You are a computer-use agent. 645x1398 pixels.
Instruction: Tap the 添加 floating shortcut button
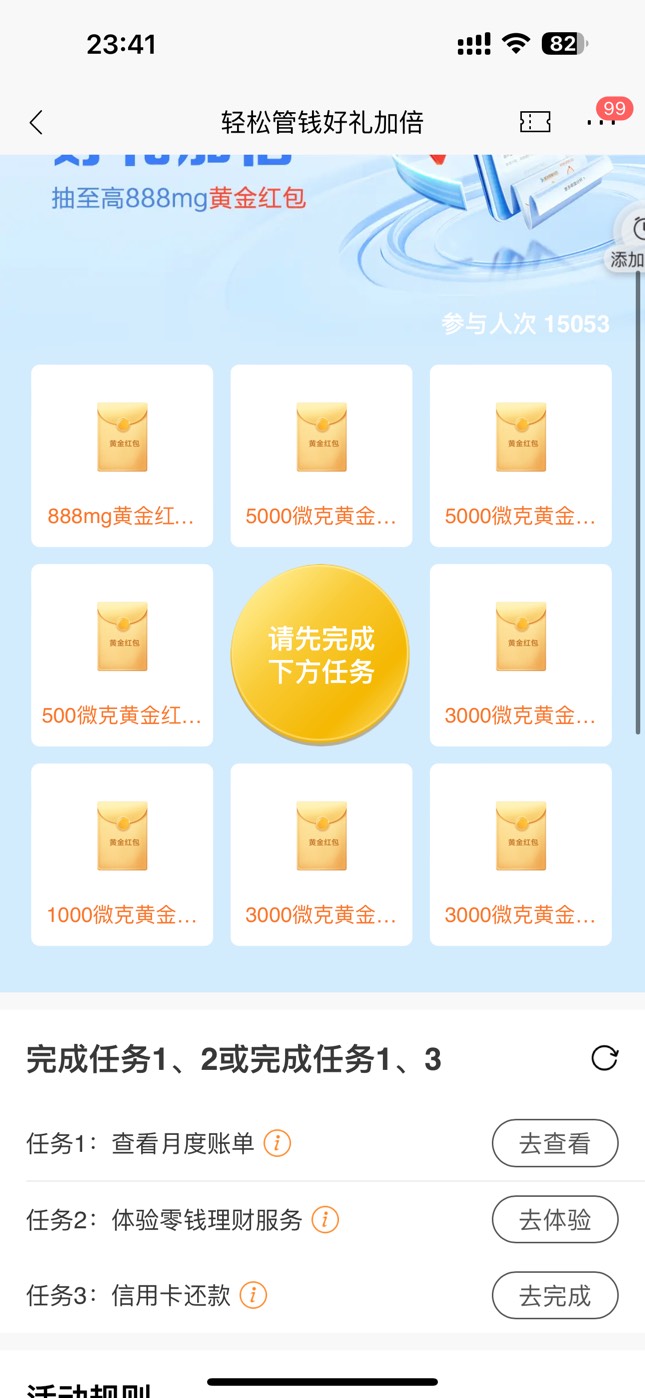click(x=629, y=240)
